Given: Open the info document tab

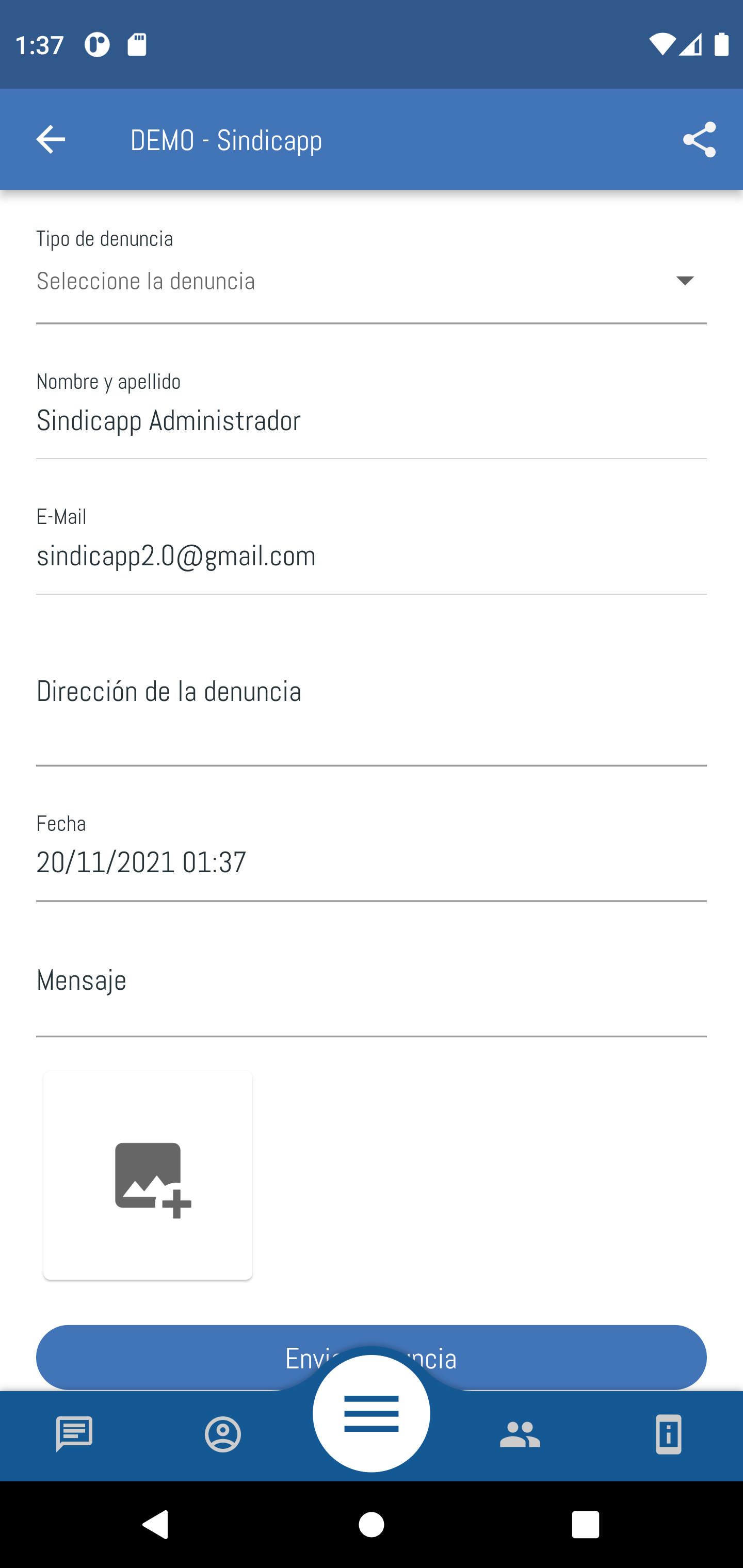Looking at the screenshot, I should (x=668, y=1434).
